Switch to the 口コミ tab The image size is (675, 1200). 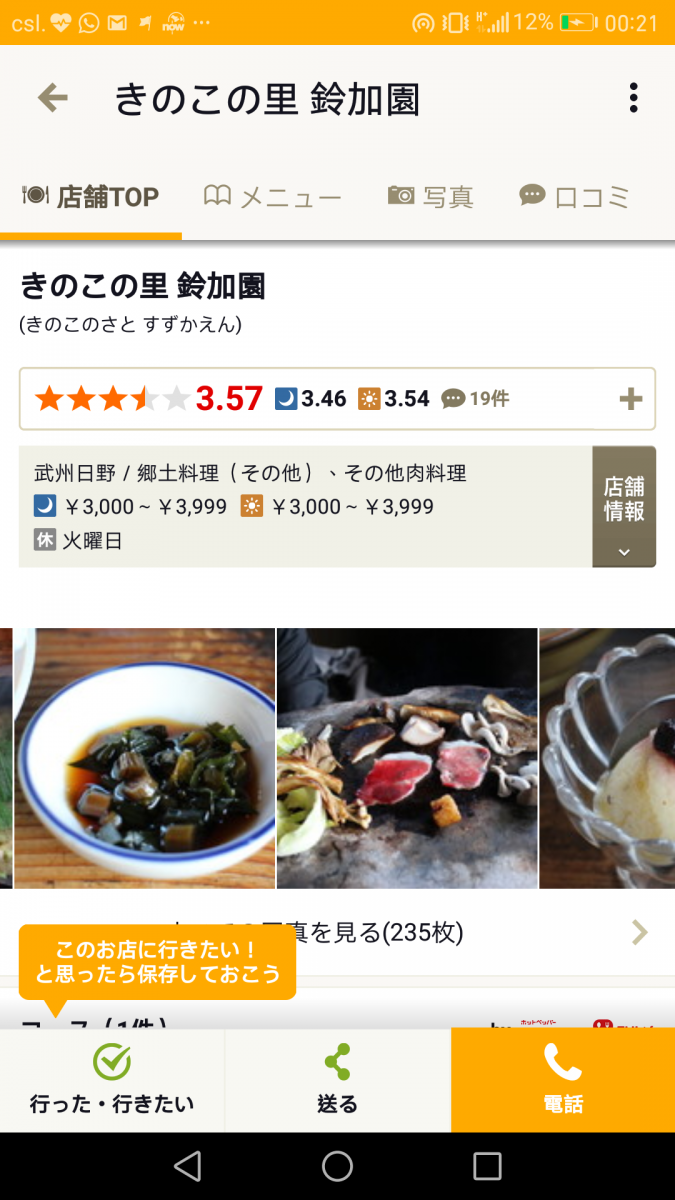[x=575, y=197]
